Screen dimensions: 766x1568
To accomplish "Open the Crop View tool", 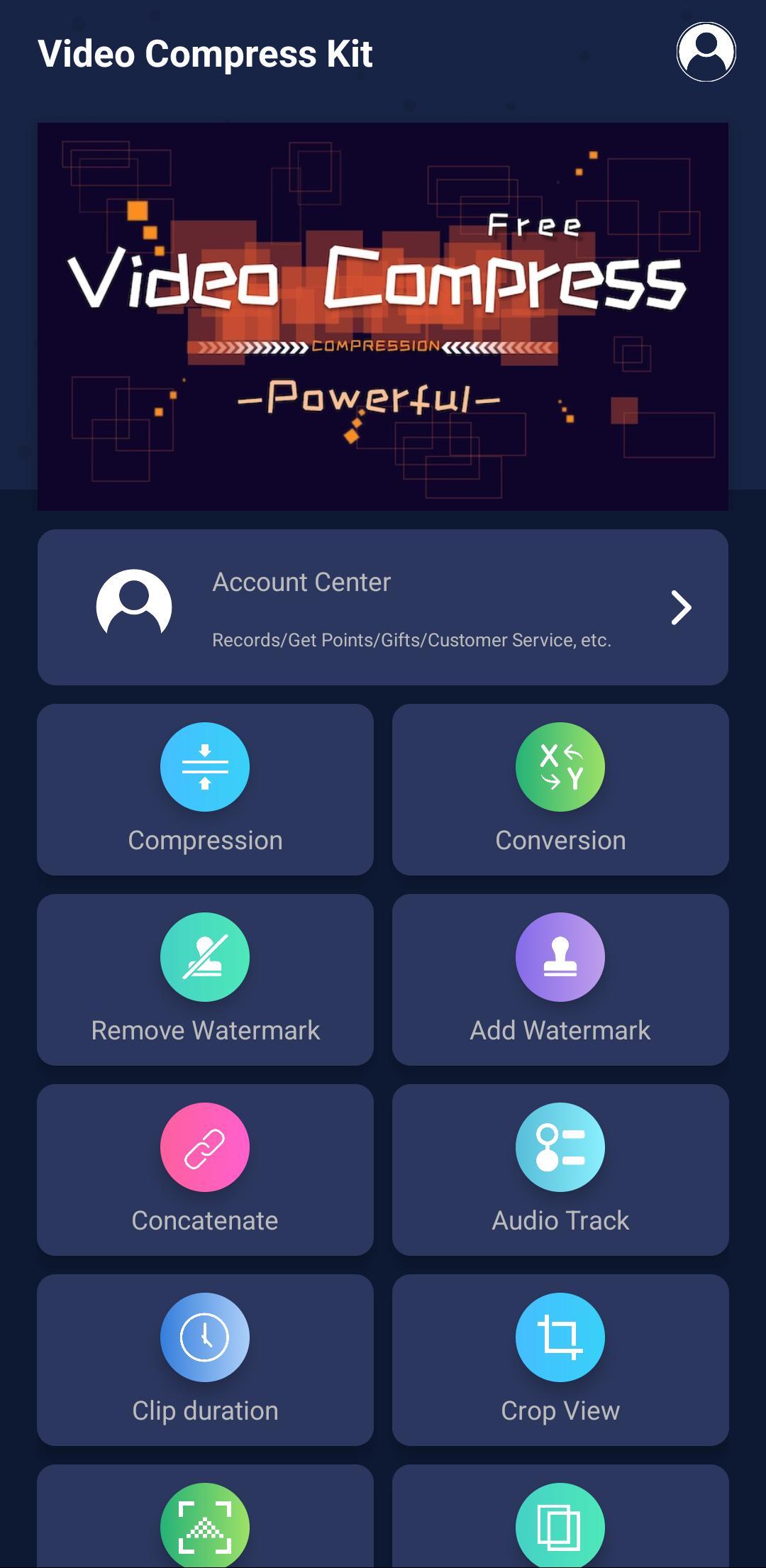I will 560,1360.
